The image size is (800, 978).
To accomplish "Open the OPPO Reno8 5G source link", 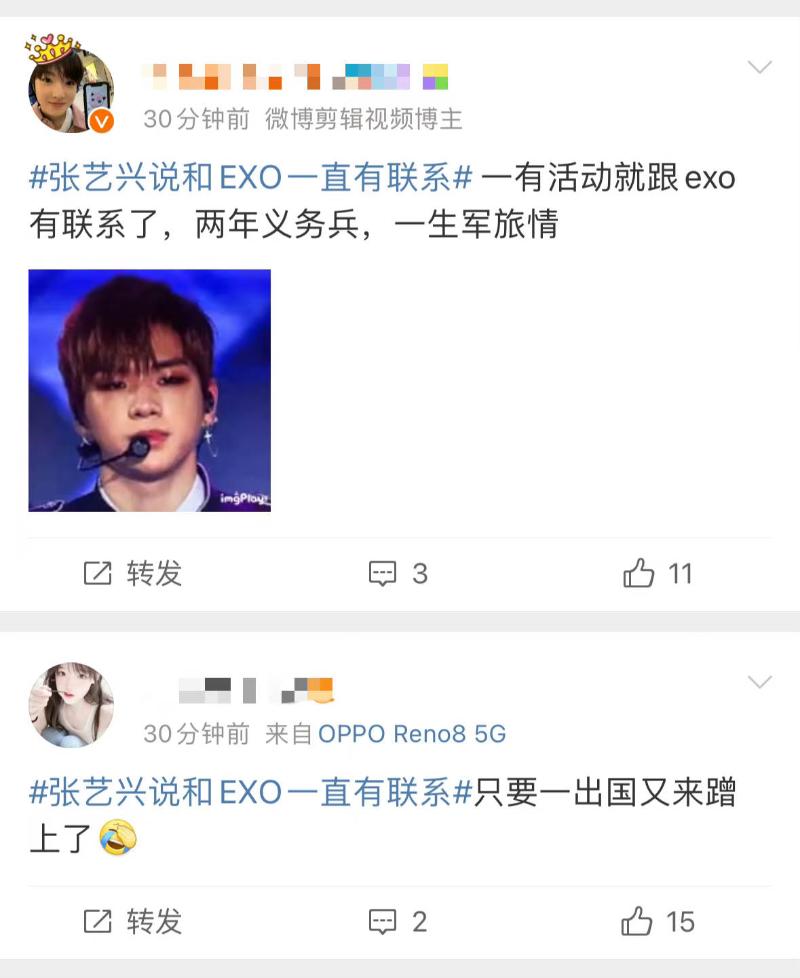I will coord(412,734).
